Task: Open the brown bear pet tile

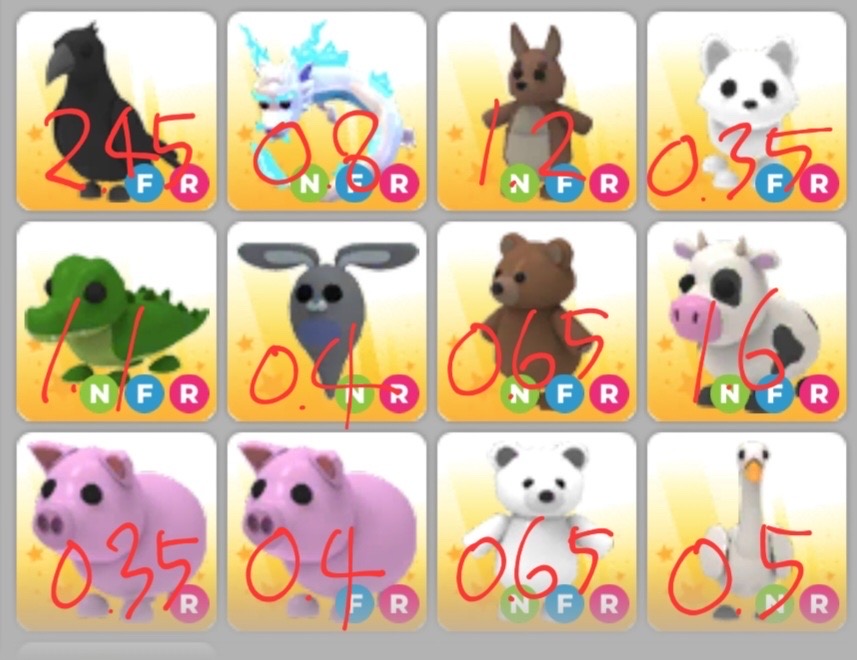Action: [536, 320]
